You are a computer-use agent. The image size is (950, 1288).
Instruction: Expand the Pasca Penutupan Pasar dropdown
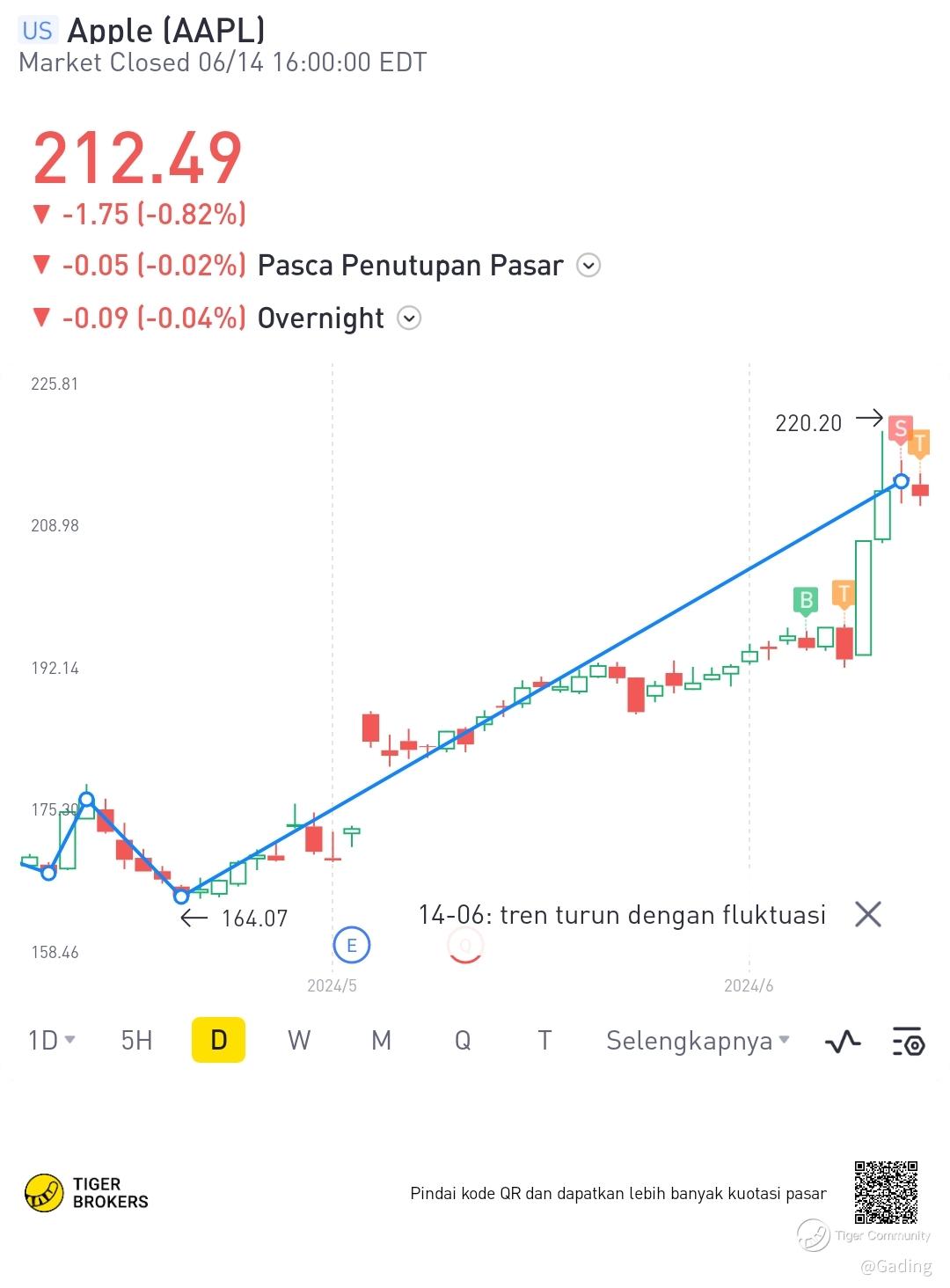588,265
